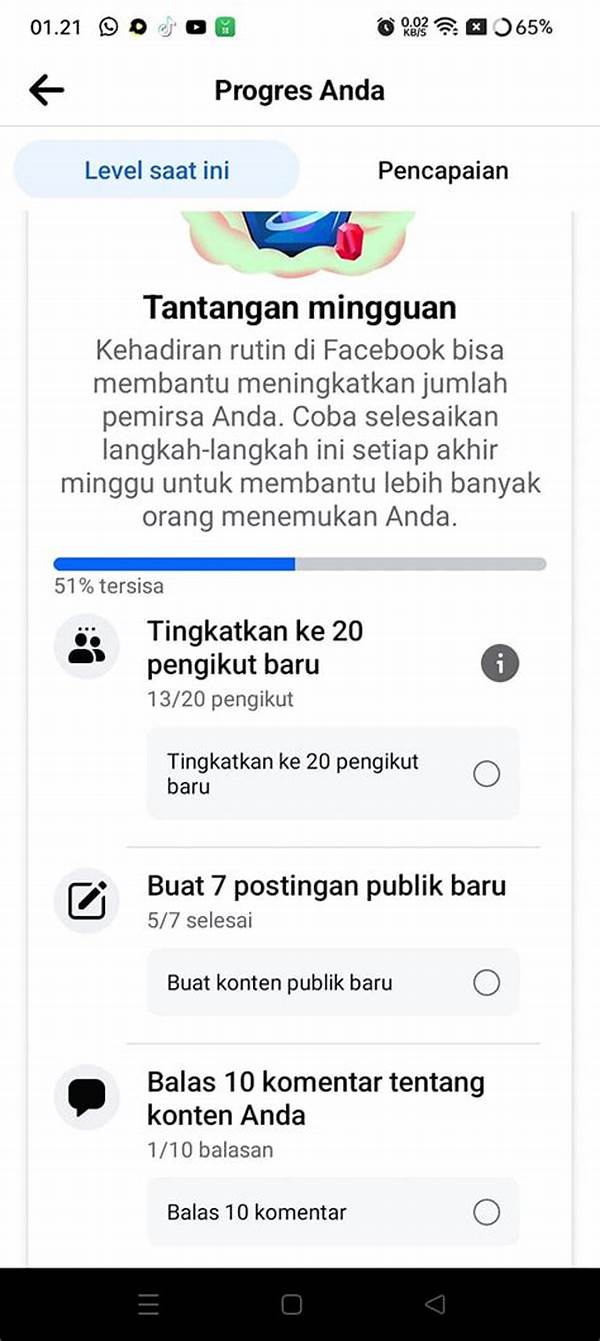The width and height of the screenshot is (600, 1341).
Task: Open recent apps from navigation bar
Action: click(x=148, y=1304)
